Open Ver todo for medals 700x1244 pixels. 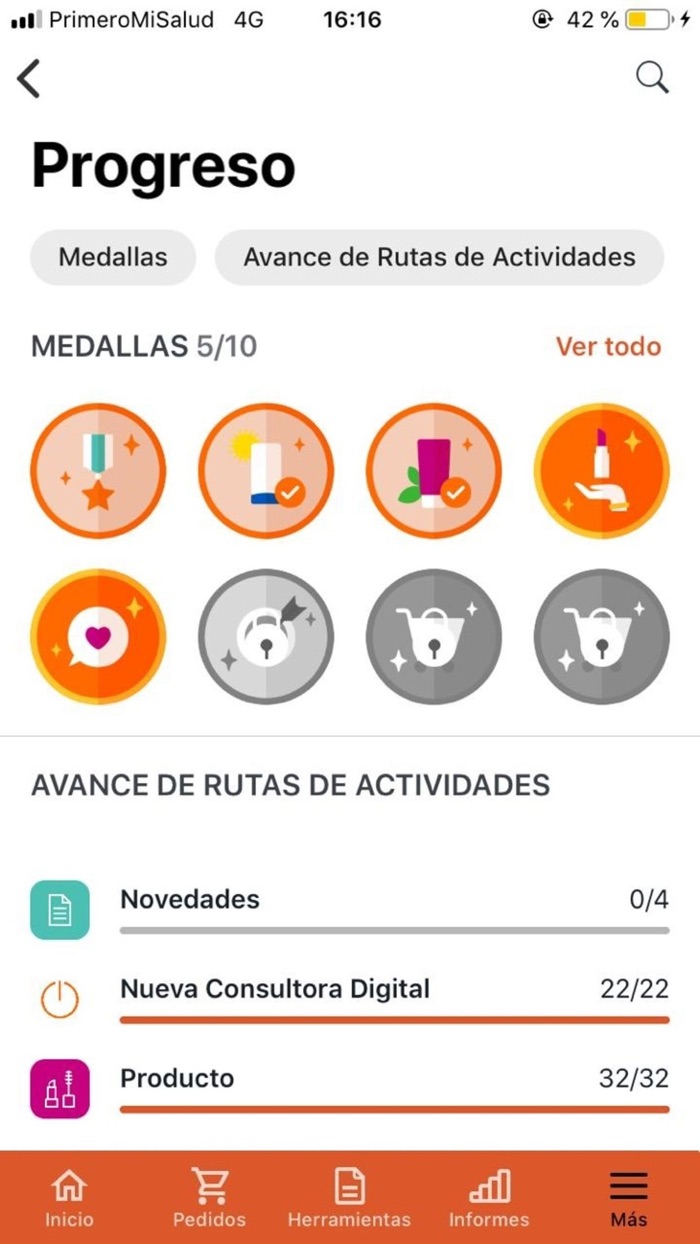tap(608, 346)
